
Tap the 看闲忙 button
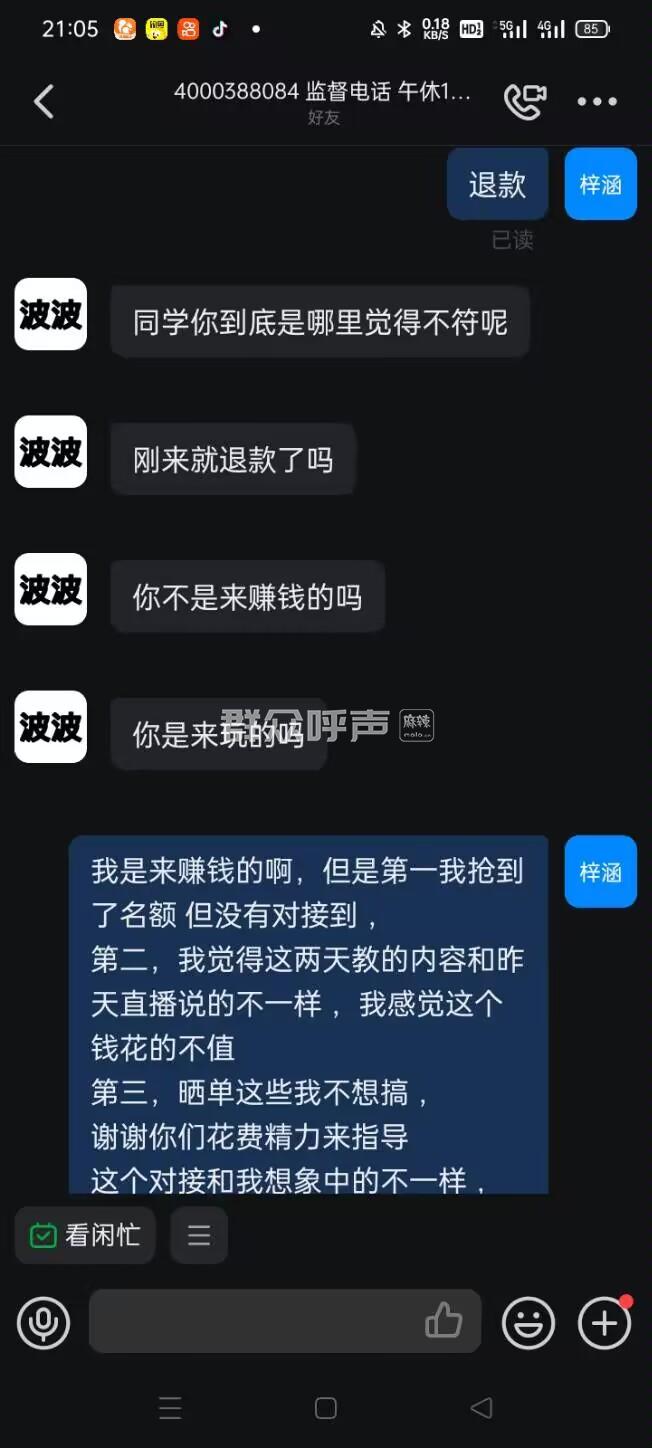[85, 1235]
